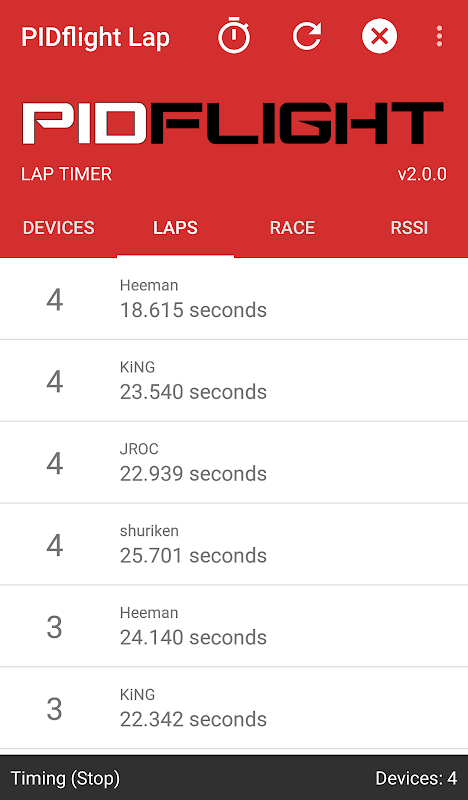
Task: Open the RSSI tab
Action: [x=409, y=228]
